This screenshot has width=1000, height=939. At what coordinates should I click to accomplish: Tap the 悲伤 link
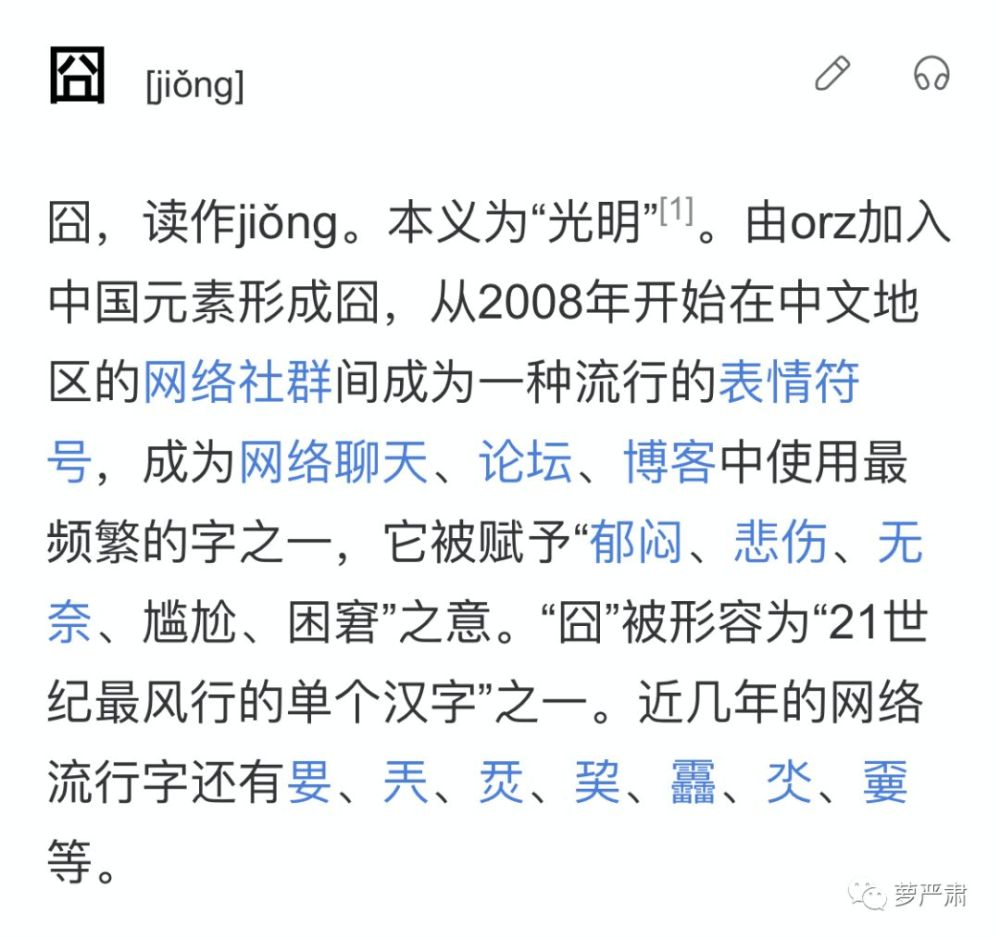781,542
